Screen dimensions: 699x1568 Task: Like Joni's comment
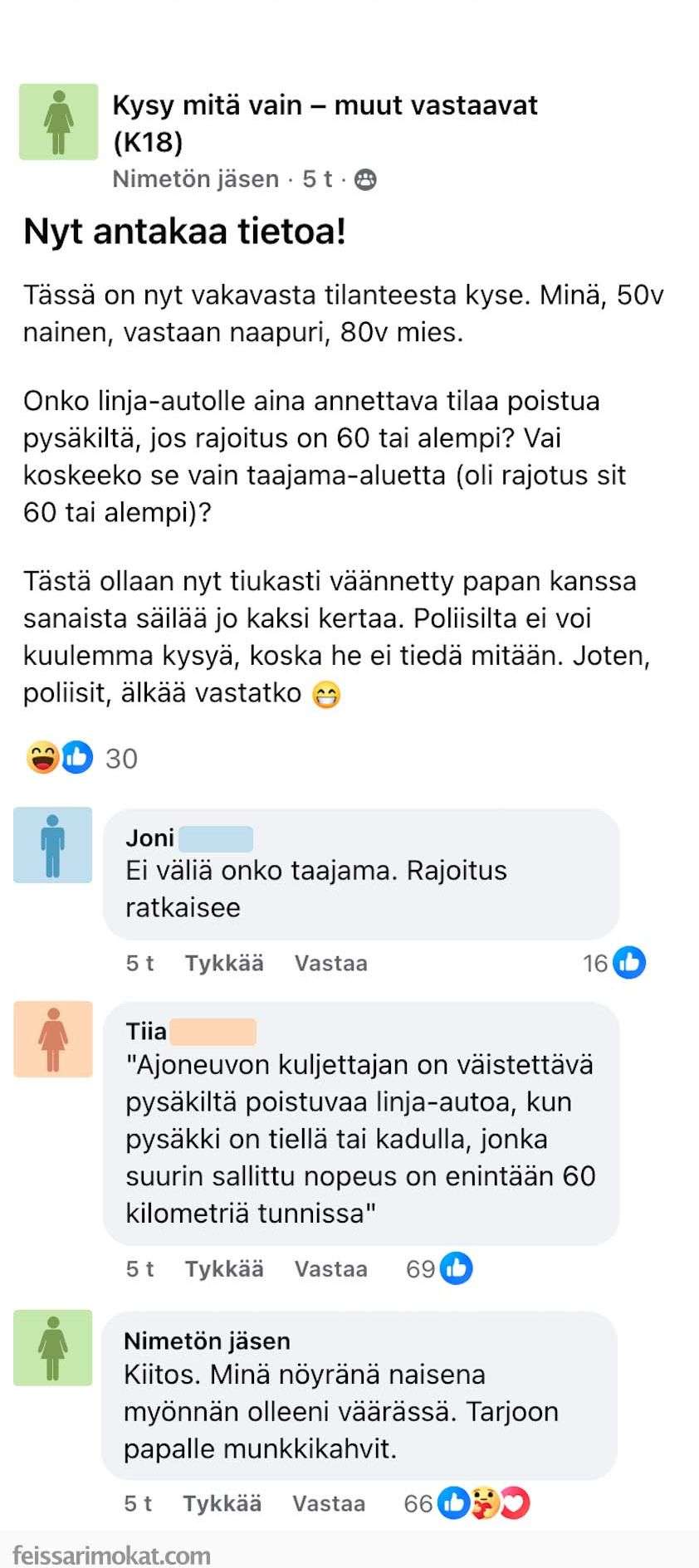(x=223, y=963)
